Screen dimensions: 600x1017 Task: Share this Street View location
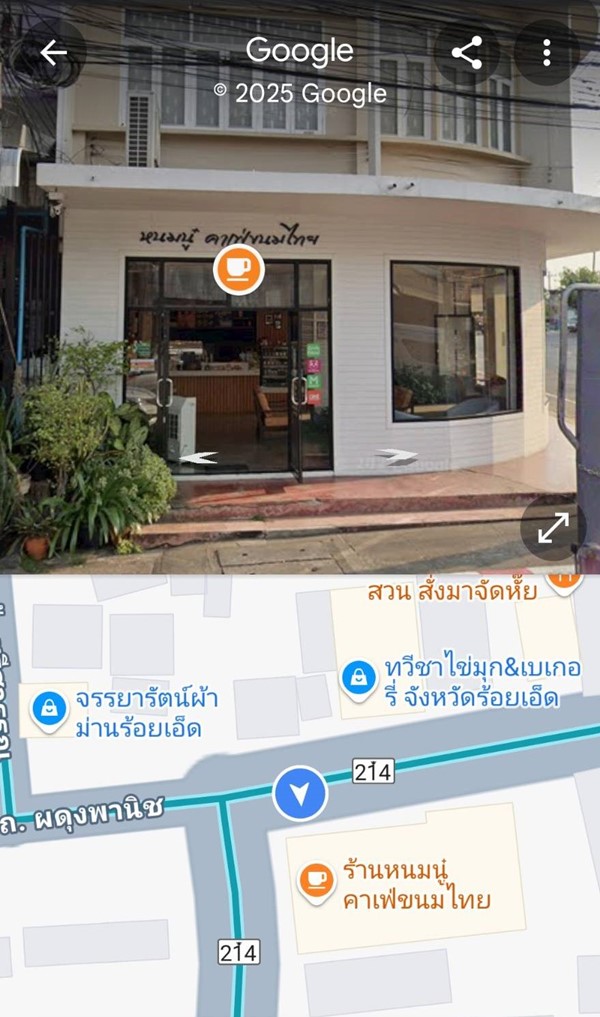(467, 52)
